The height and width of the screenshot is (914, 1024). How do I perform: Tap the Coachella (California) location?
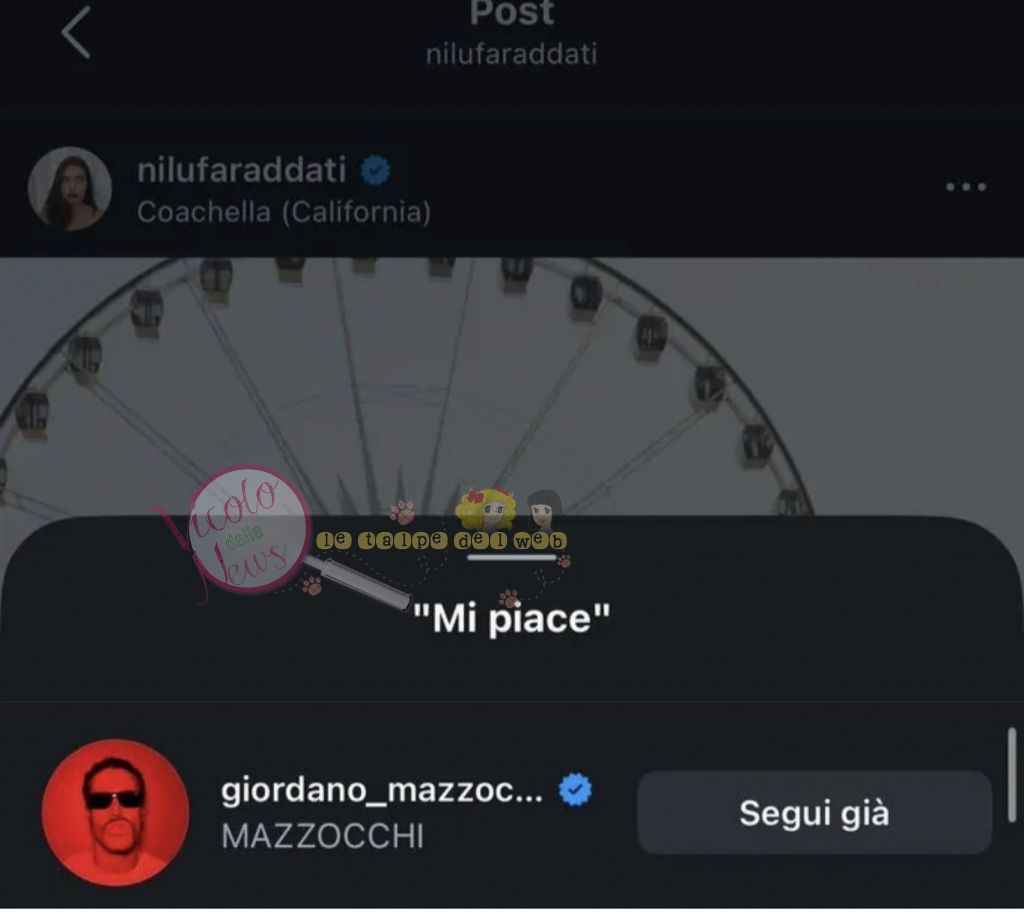[283, 213]
